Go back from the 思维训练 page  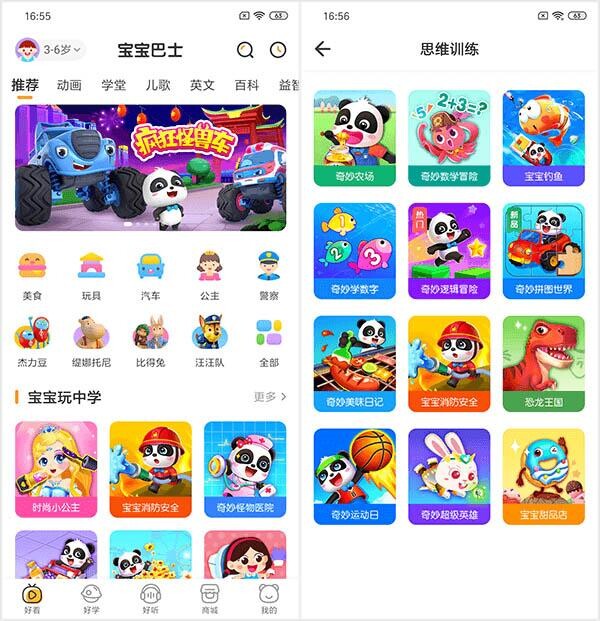[322, 49]
